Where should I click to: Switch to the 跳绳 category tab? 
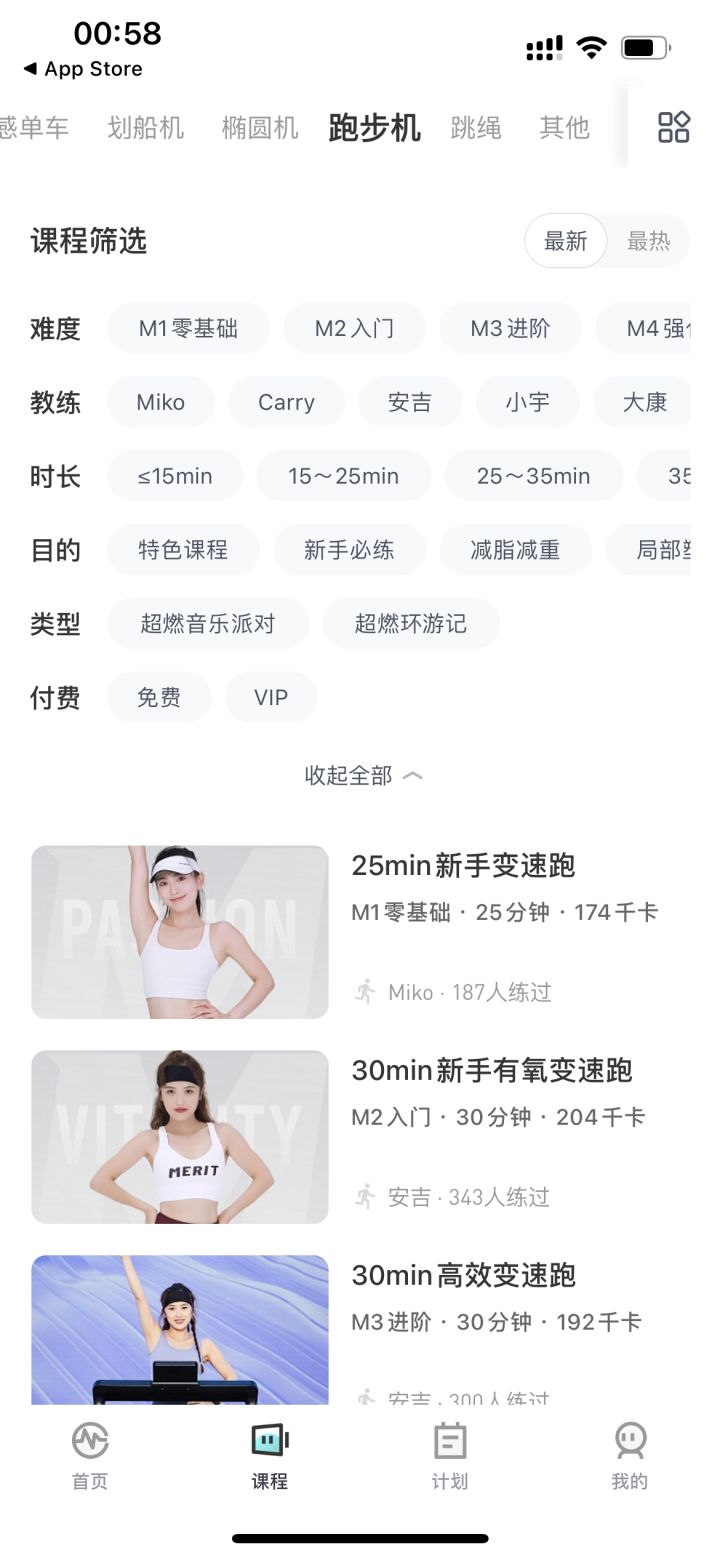click(477, 128)
